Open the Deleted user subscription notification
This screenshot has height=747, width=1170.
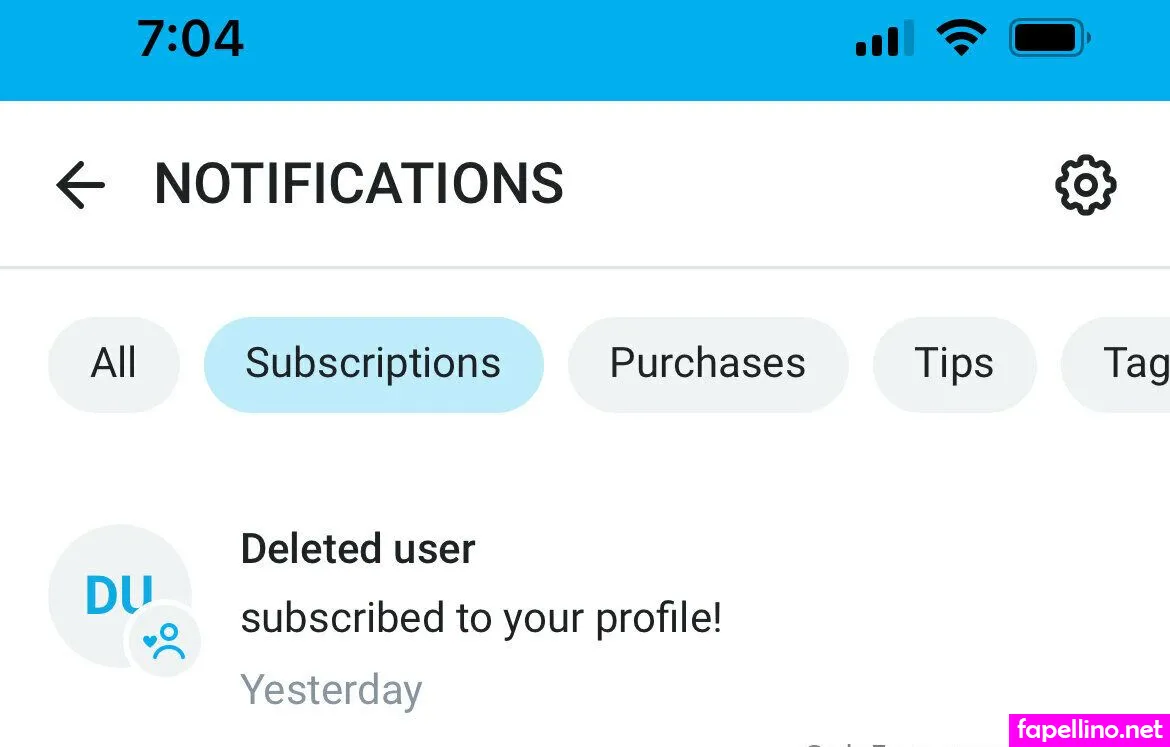pyautogui.click(x=480, y=618)
